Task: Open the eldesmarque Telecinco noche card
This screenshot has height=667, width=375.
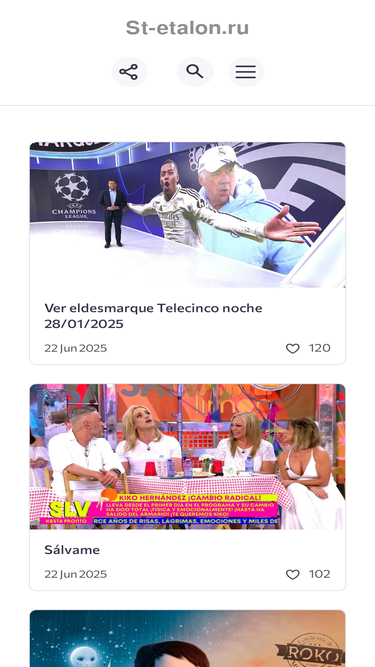Action: click(188, 254)
